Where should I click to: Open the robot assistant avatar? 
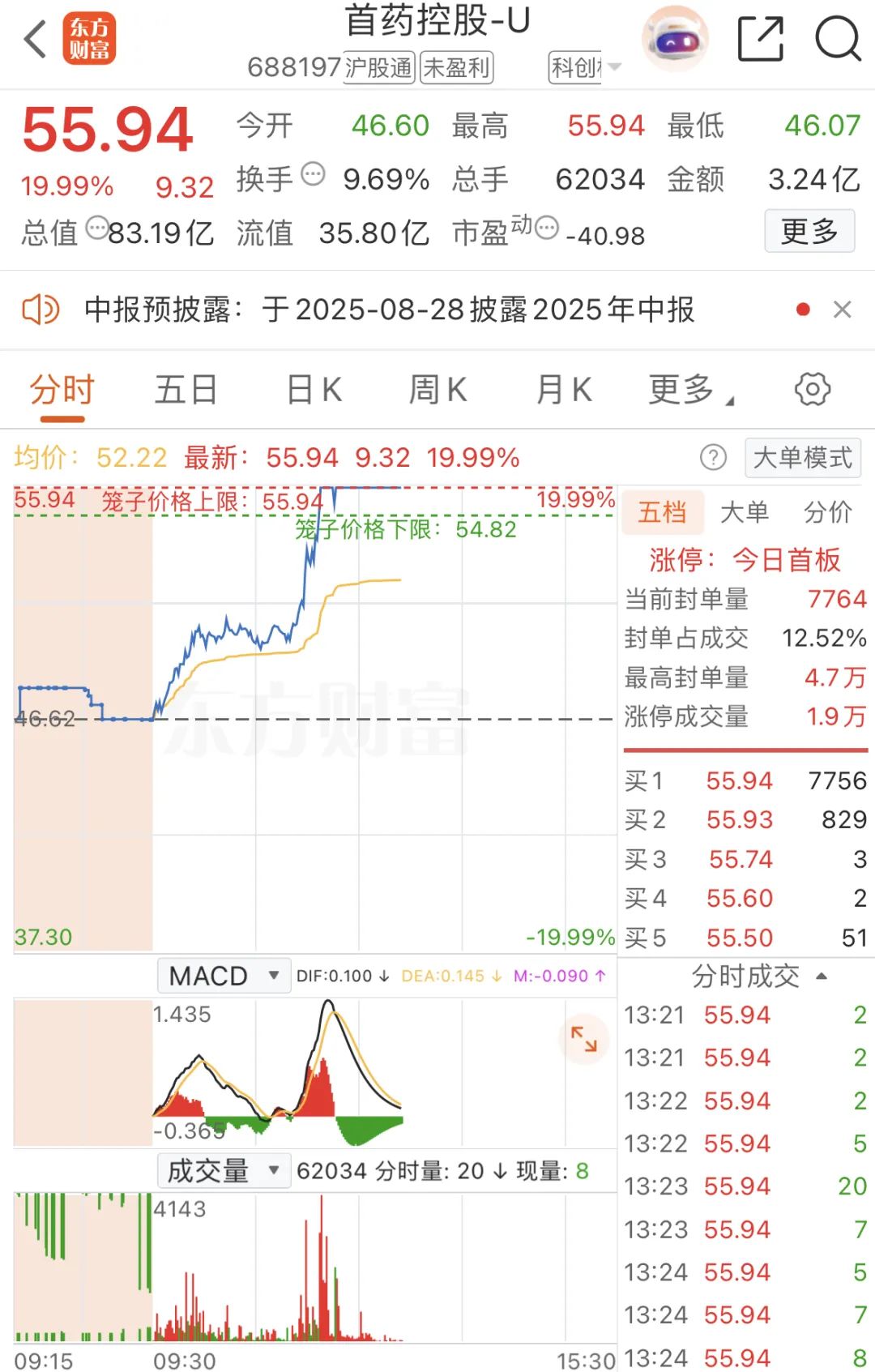click(675, 39)
